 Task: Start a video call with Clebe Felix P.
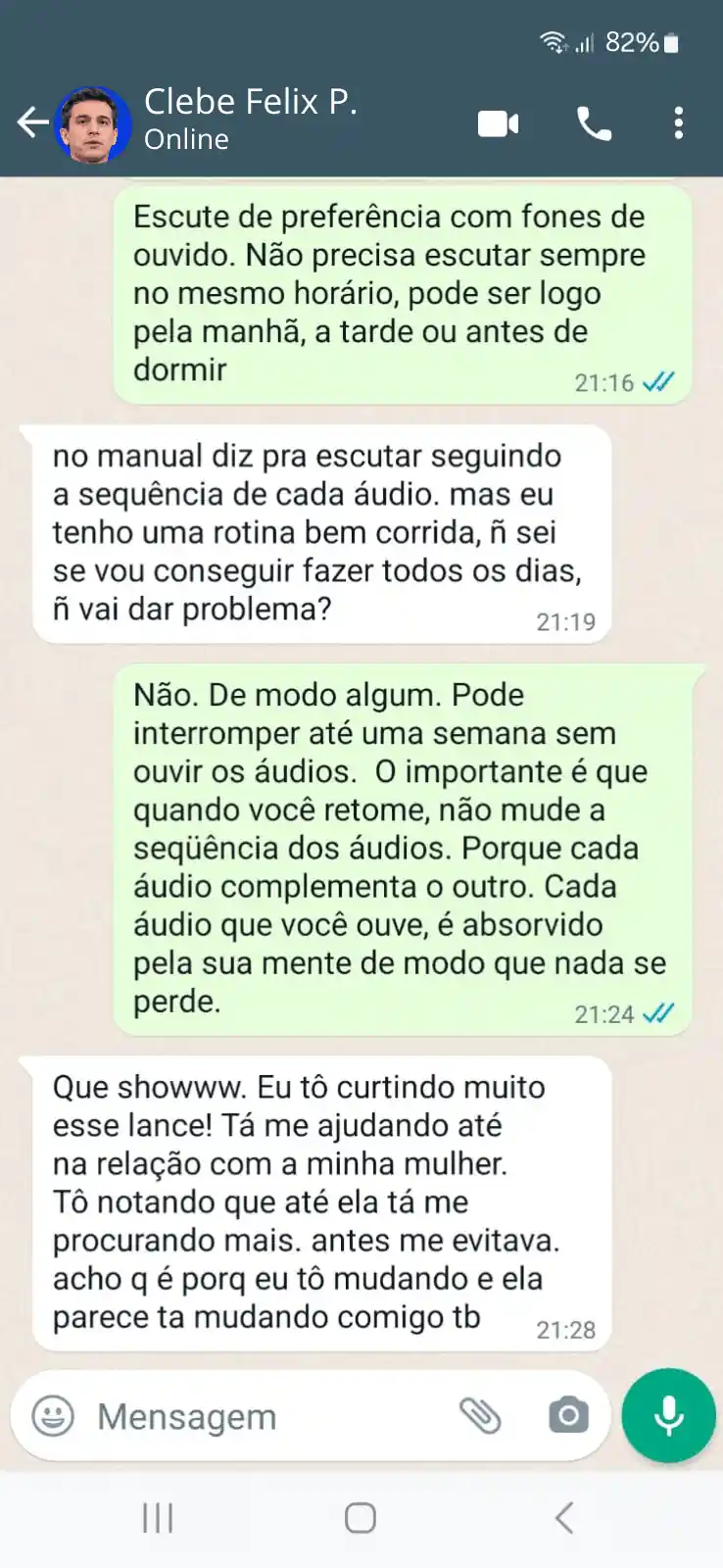[x=498, y=122]
